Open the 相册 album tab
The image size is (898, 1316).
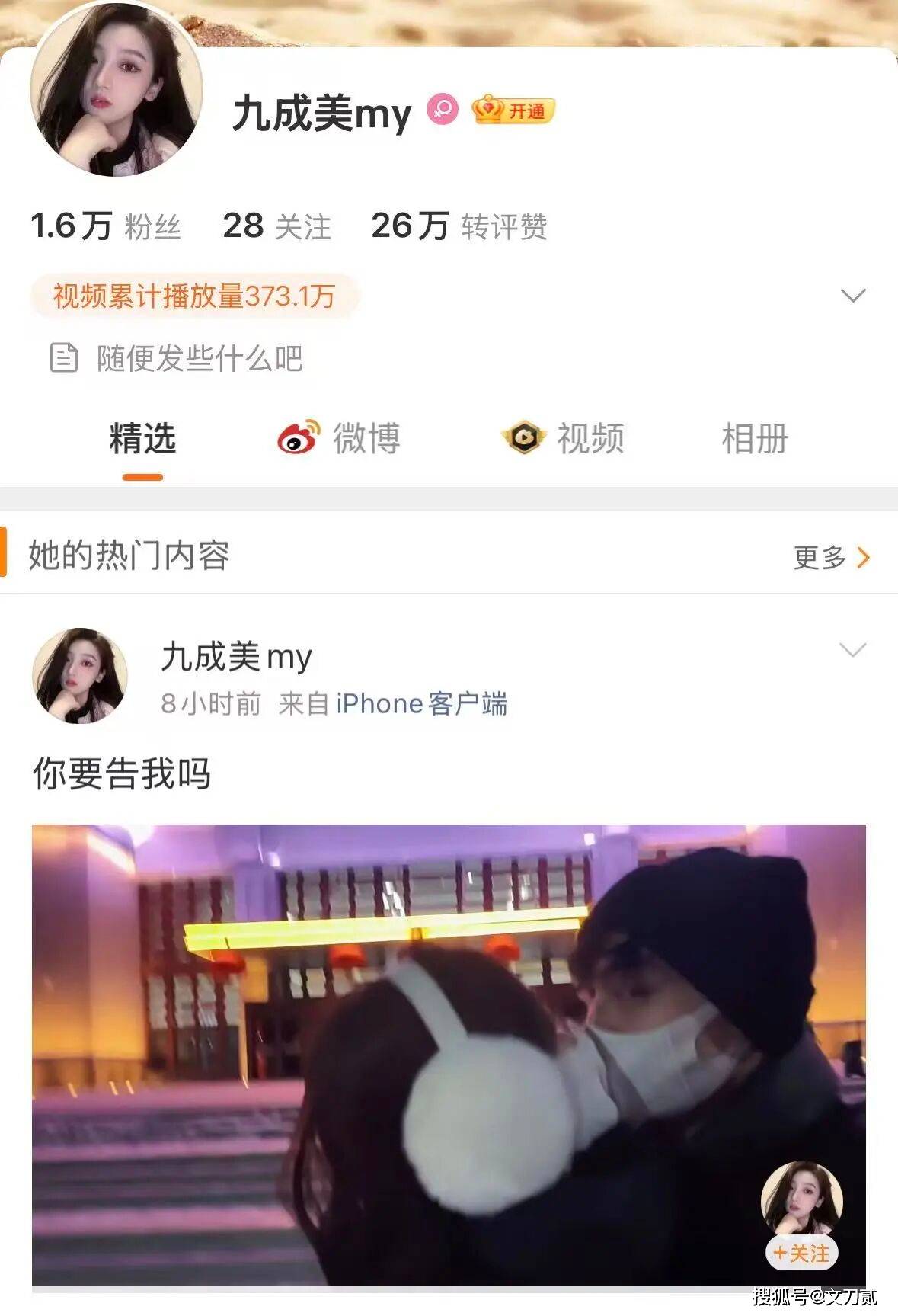coord(754,439)
